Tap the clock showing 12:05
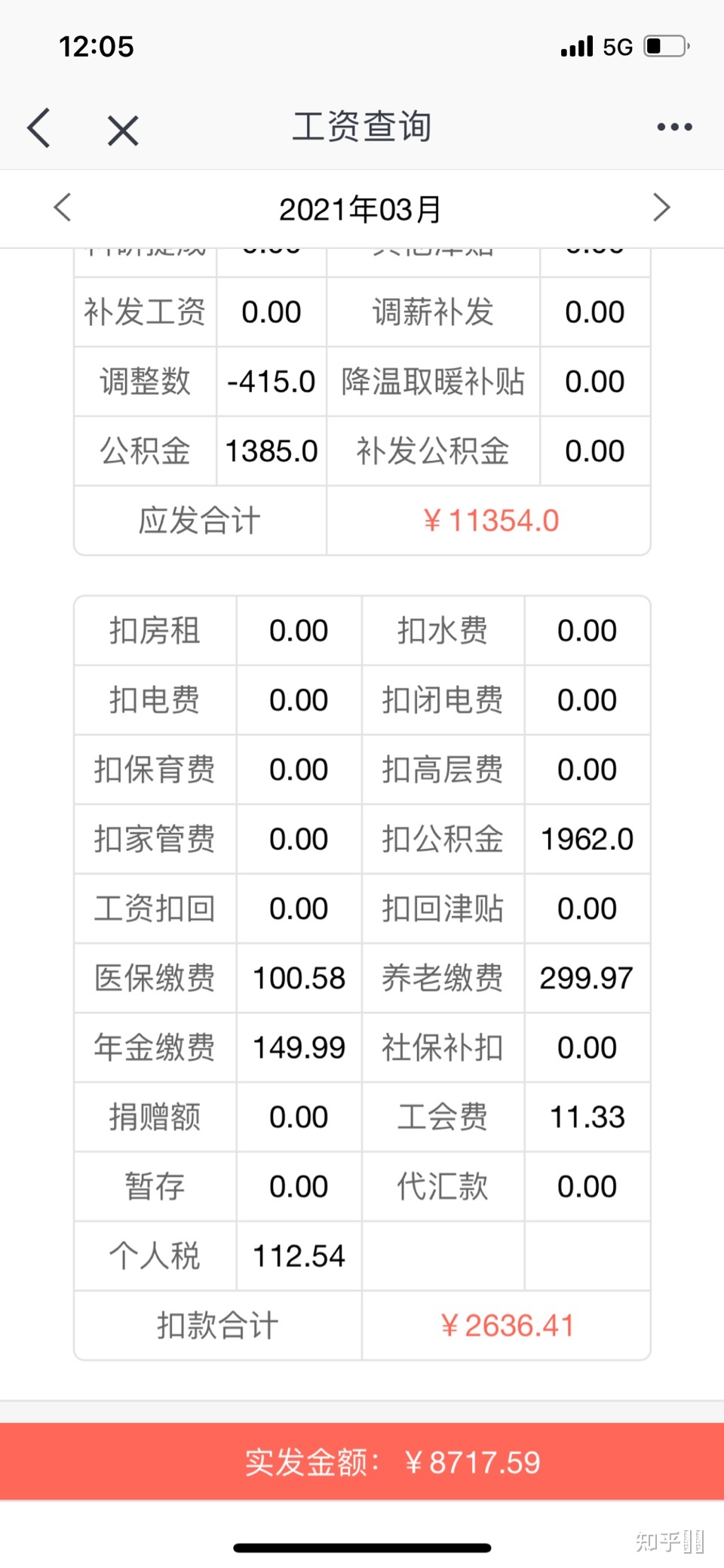 point(96,47)
